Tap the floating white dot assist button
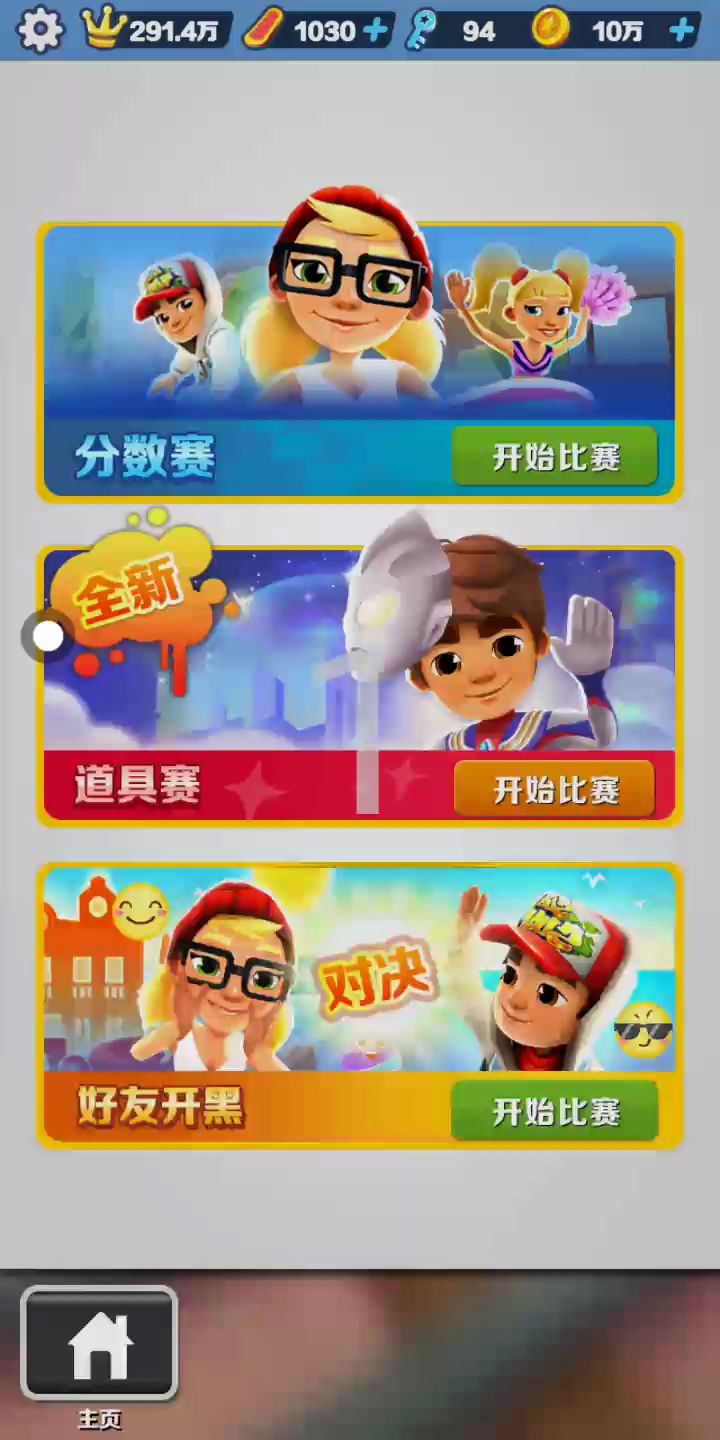The width and height of the screenshot is (720, 1440). point(47,636)
